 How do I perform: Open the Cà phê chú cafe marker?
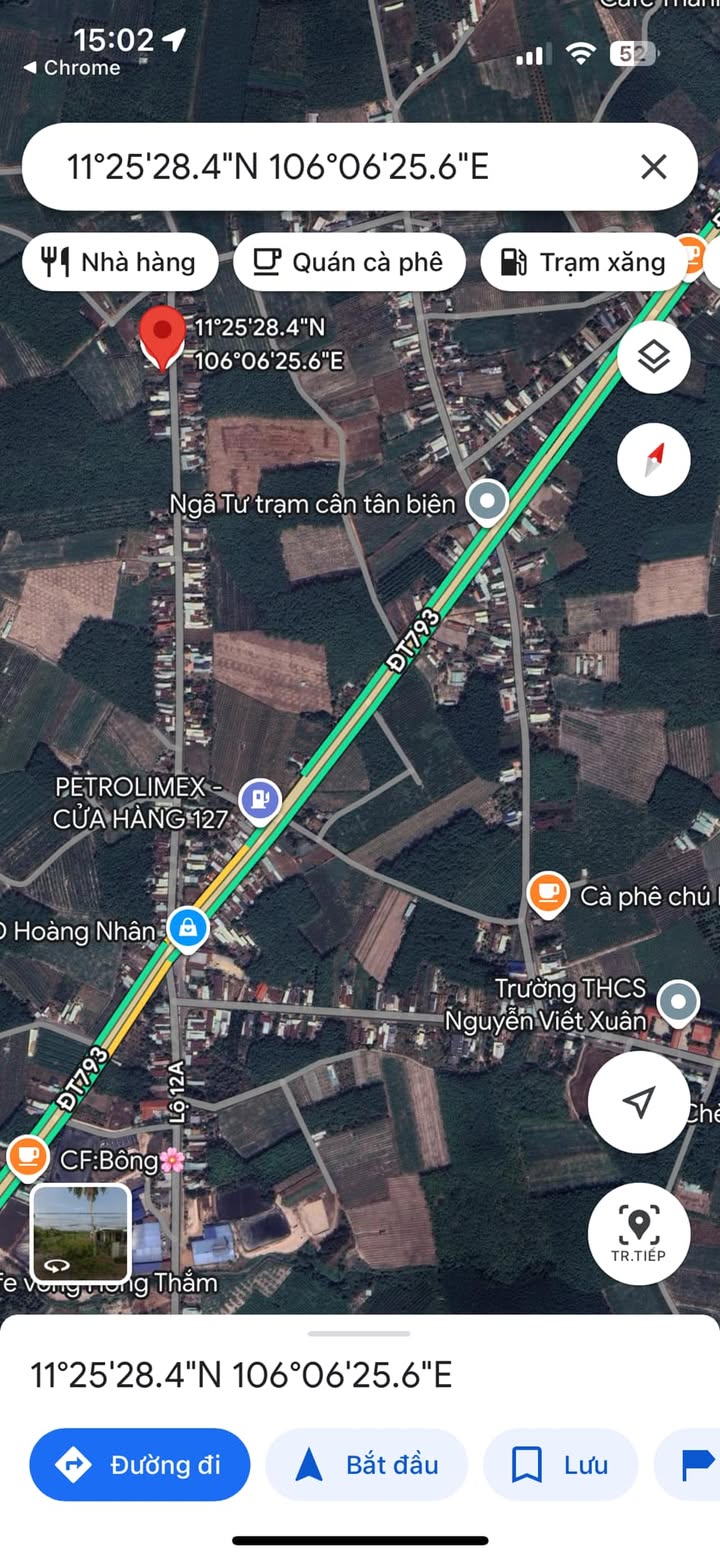click(x=547, y=895)
